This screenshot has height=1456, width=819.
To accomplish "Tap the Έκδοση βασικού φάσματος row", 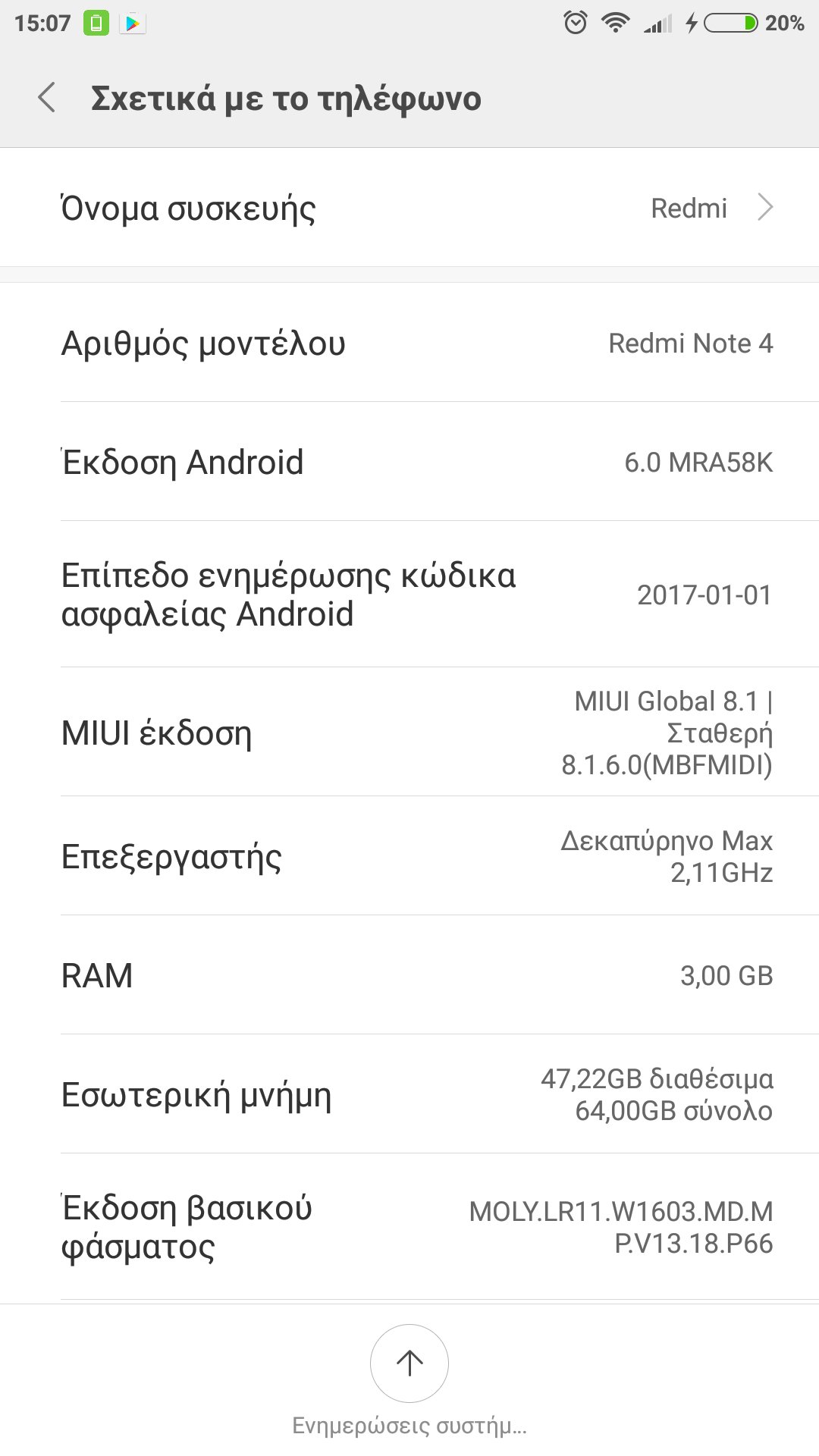I will (409, 1227).
